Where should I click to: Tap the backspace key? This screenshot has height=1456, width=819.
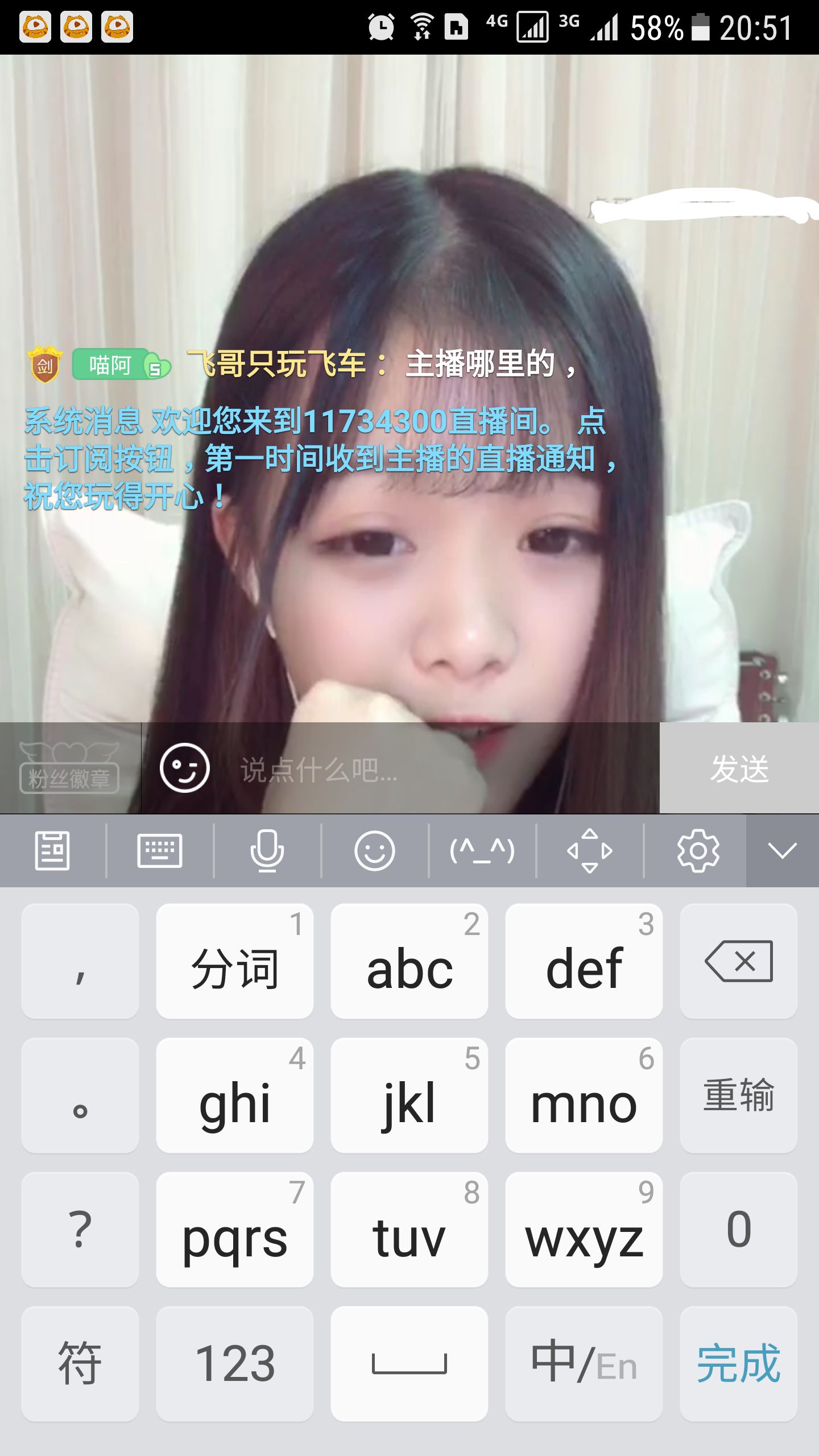click(738, 961)
